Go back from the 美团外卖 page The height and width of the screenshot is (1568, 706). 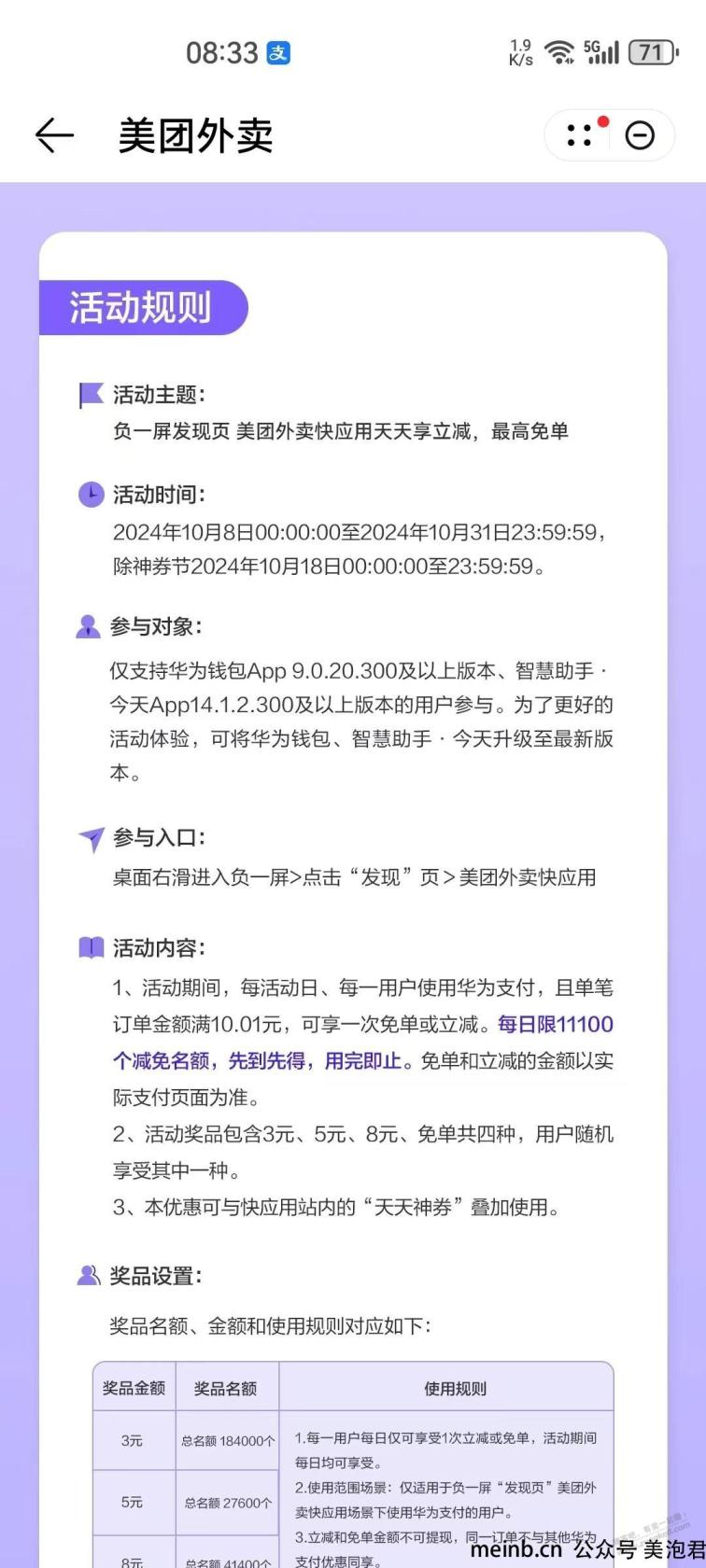point(54,135)
